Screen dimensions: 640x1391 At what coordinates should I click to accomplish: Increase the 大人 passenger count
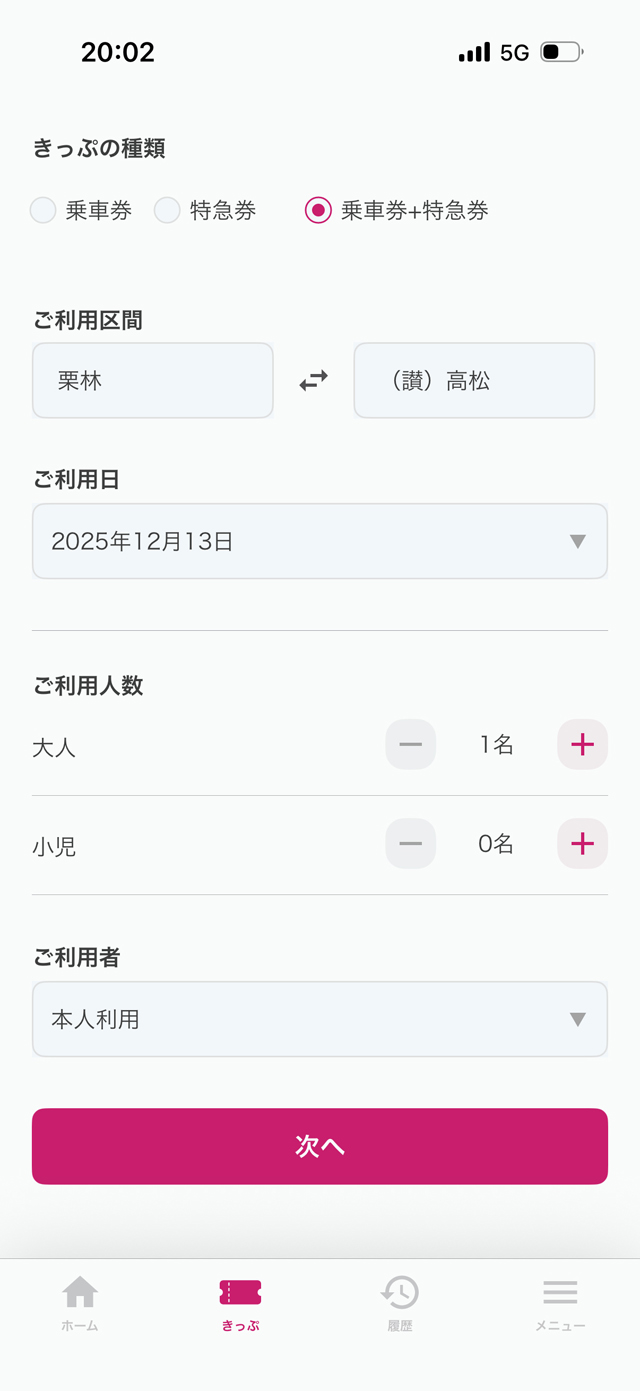point(582,744)
